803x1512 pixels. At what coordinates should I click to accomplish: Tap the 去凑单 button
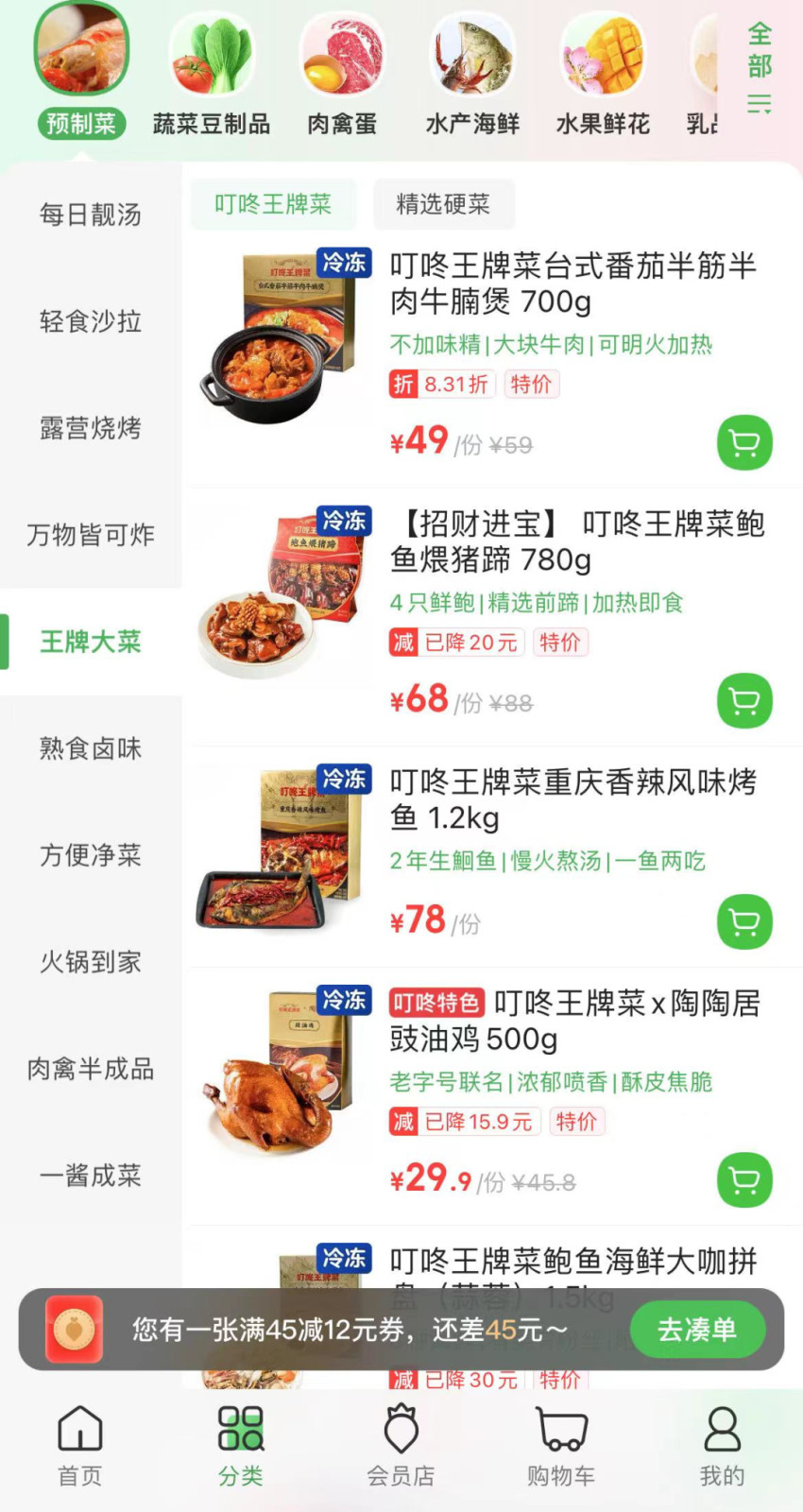[697, 1330]
